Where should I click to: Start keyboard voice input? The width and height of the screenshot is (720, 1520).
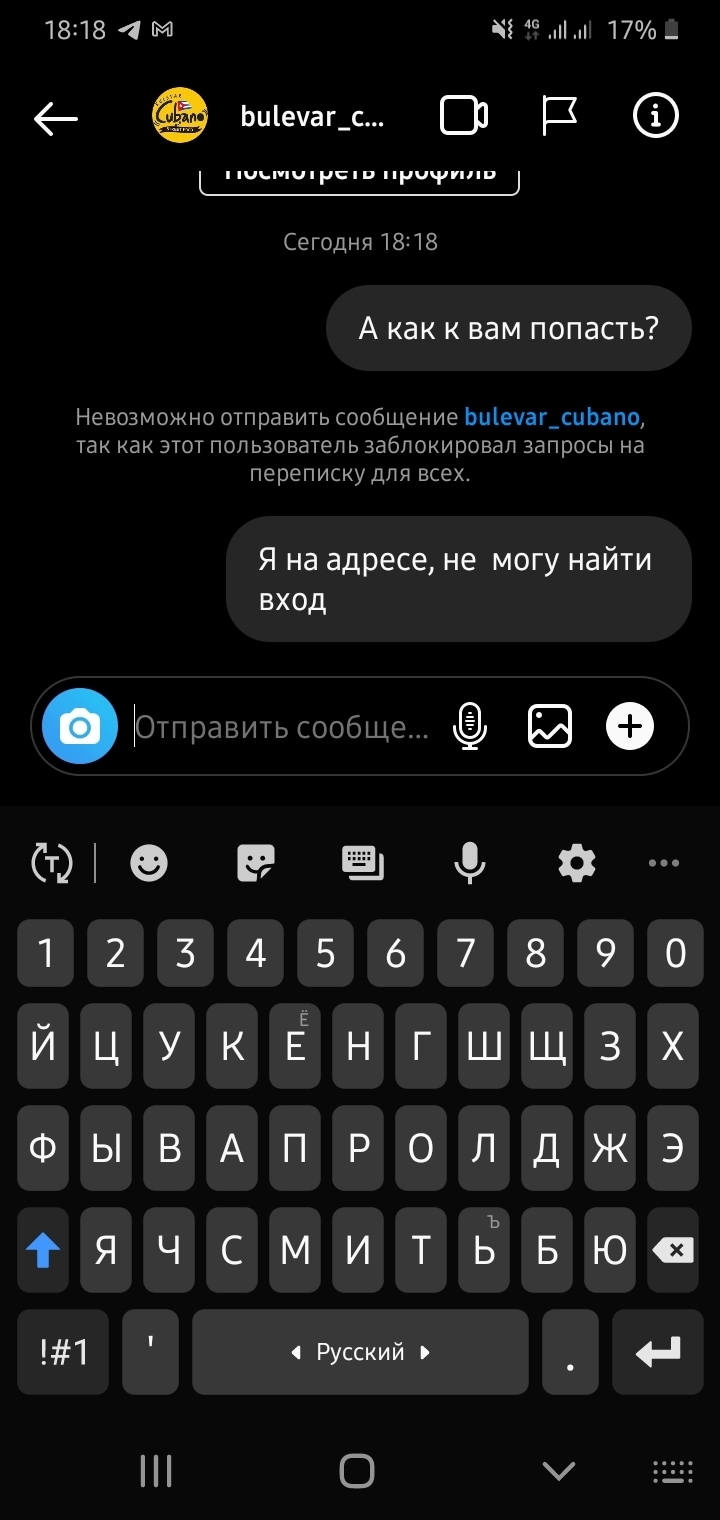(469, 862)
